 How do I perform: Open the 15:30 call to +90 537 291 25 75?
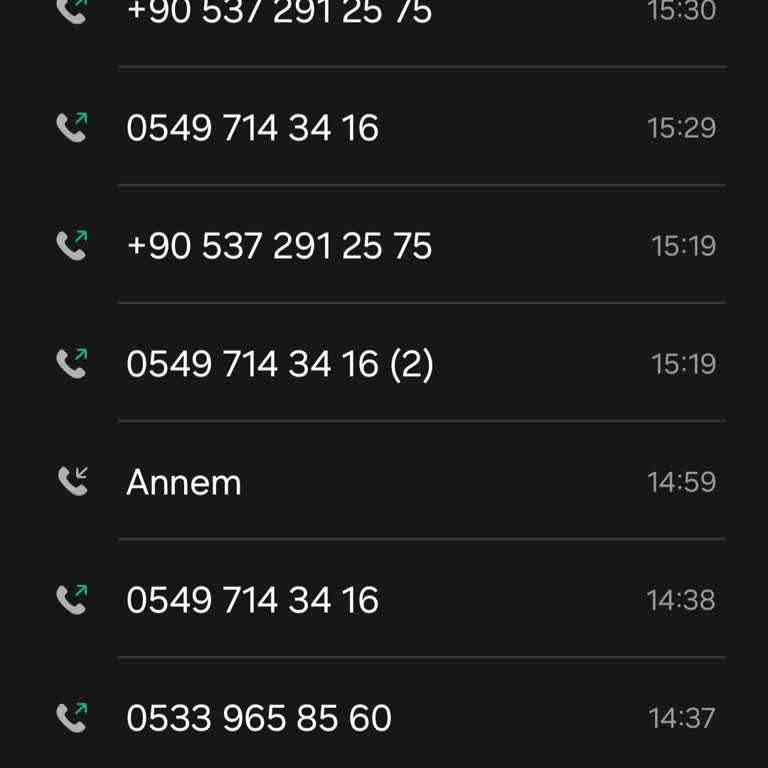(x=280, y=14)
